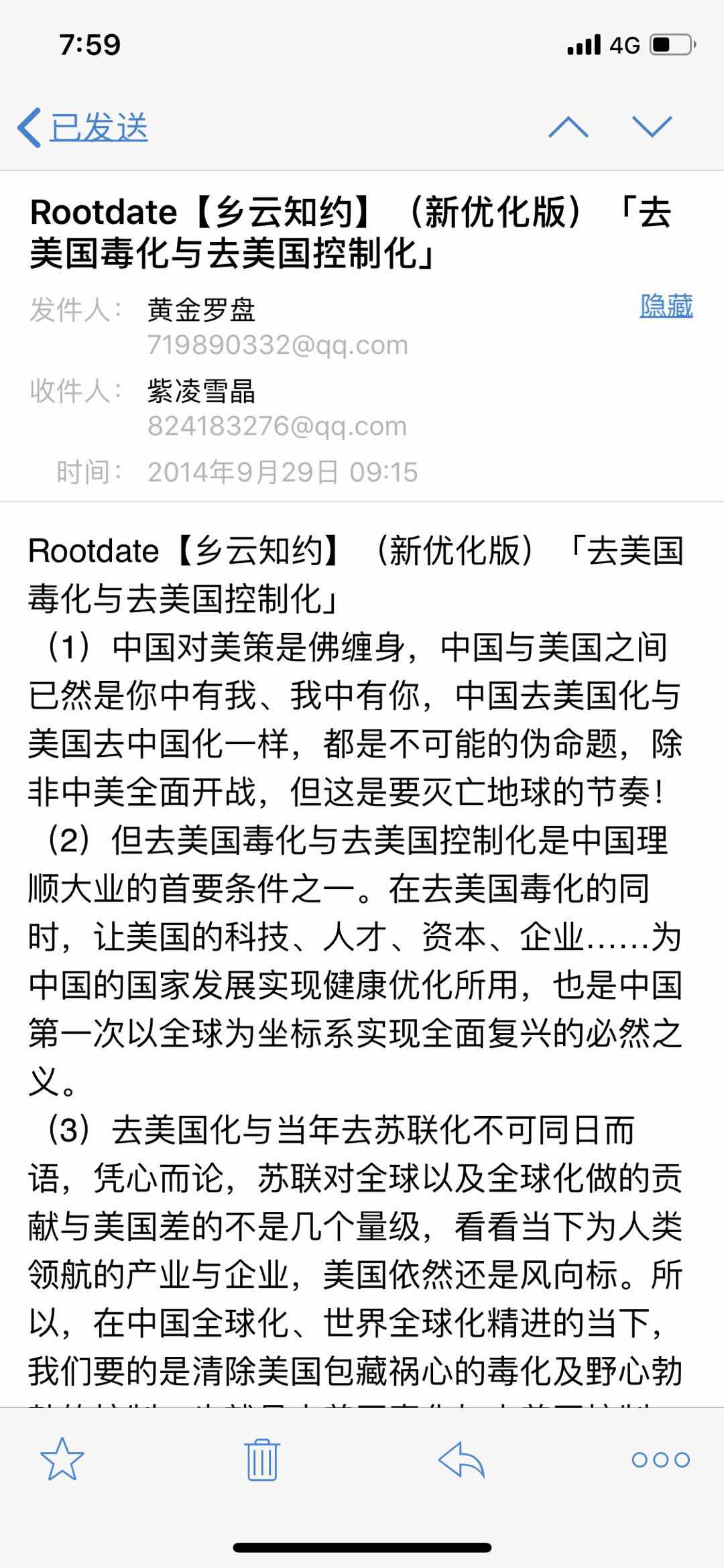
Task: Go to the previous email with the up arrow
Action: [568, 127]
